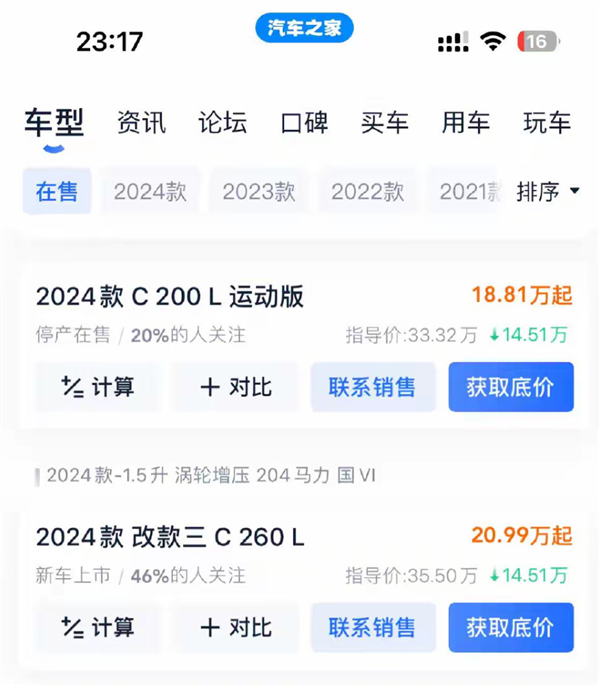The height and width of the screenshot is (686, 600).
Task: Go to the 口碑 tab
Action: tap(304, 123)
